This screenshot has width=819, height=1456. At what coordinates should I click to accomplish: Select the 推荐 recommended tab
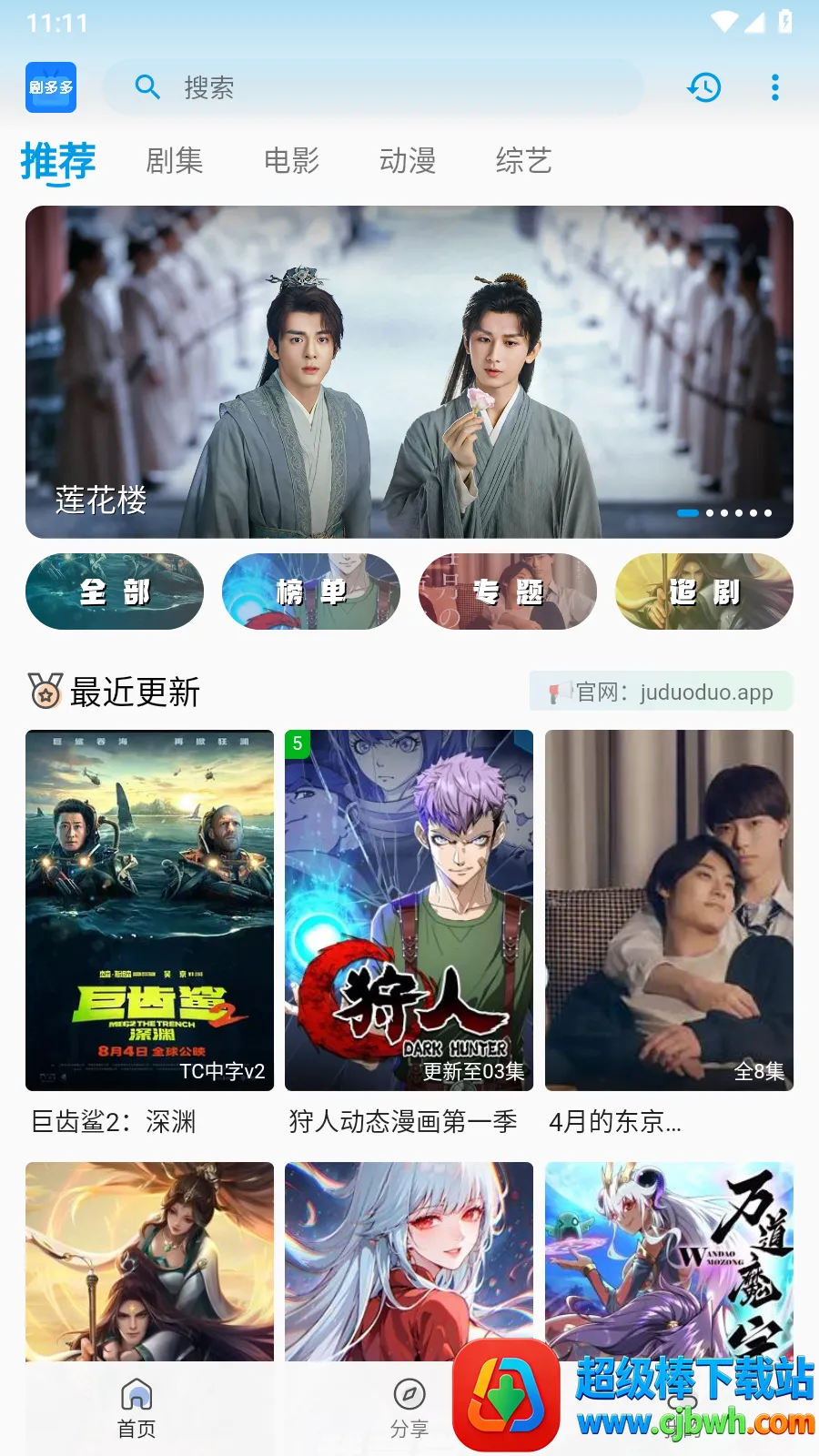[58, 161]
